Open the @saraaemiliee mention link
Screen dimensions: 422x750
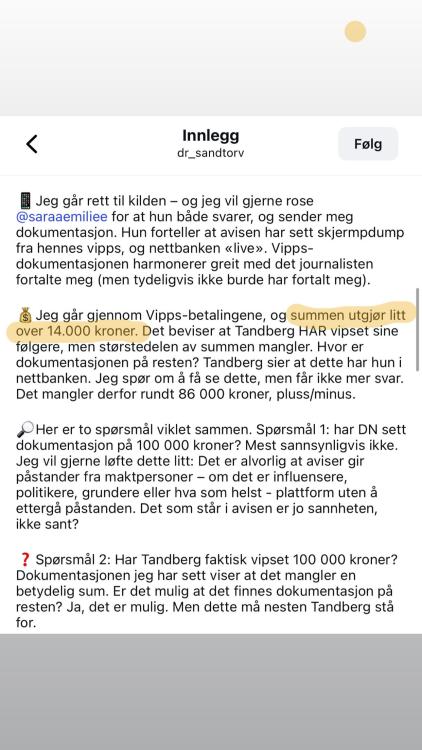(x=62, y=217)
